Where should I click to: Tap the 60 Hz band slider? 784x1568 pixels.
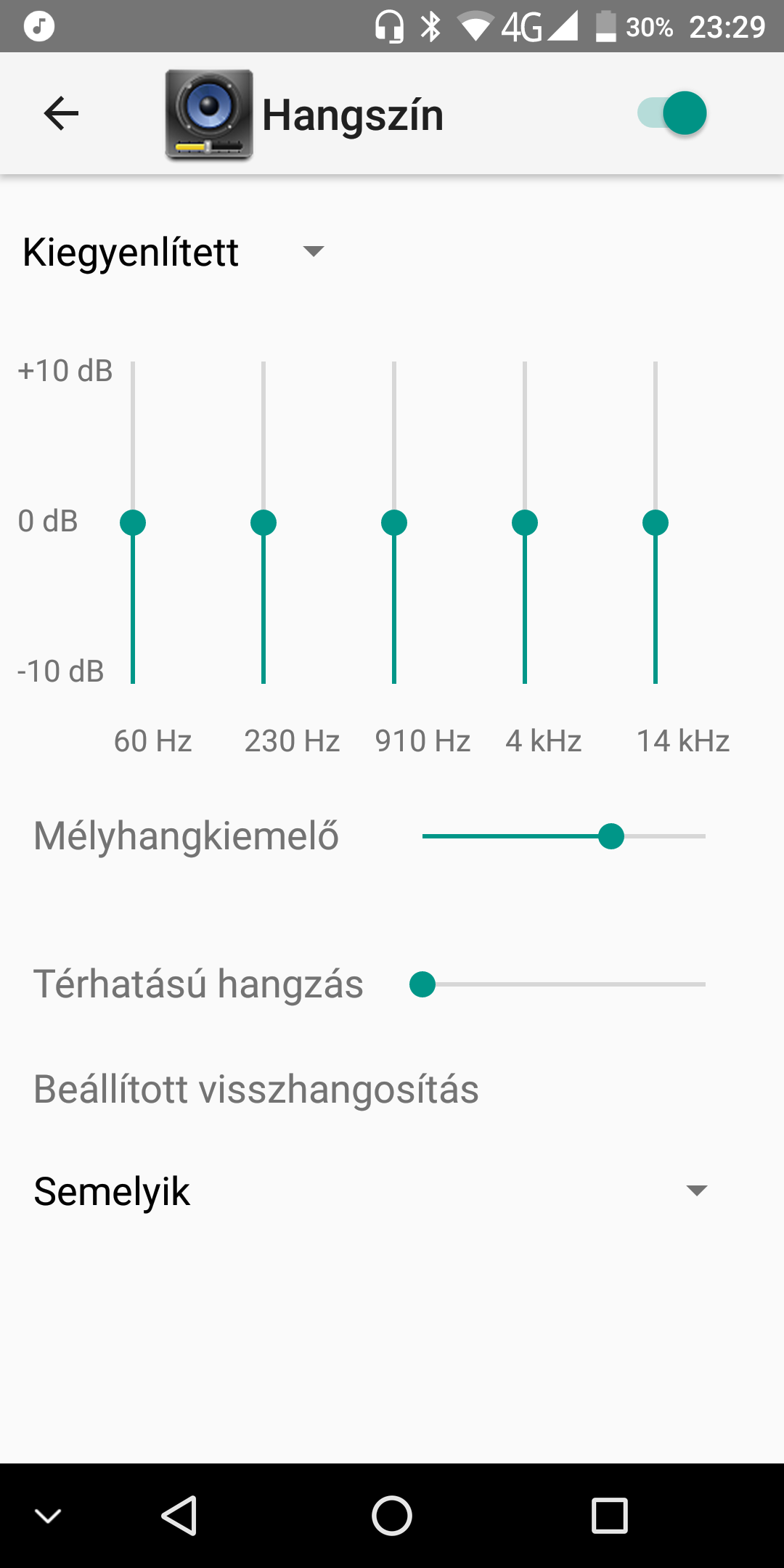coord(133,523)
